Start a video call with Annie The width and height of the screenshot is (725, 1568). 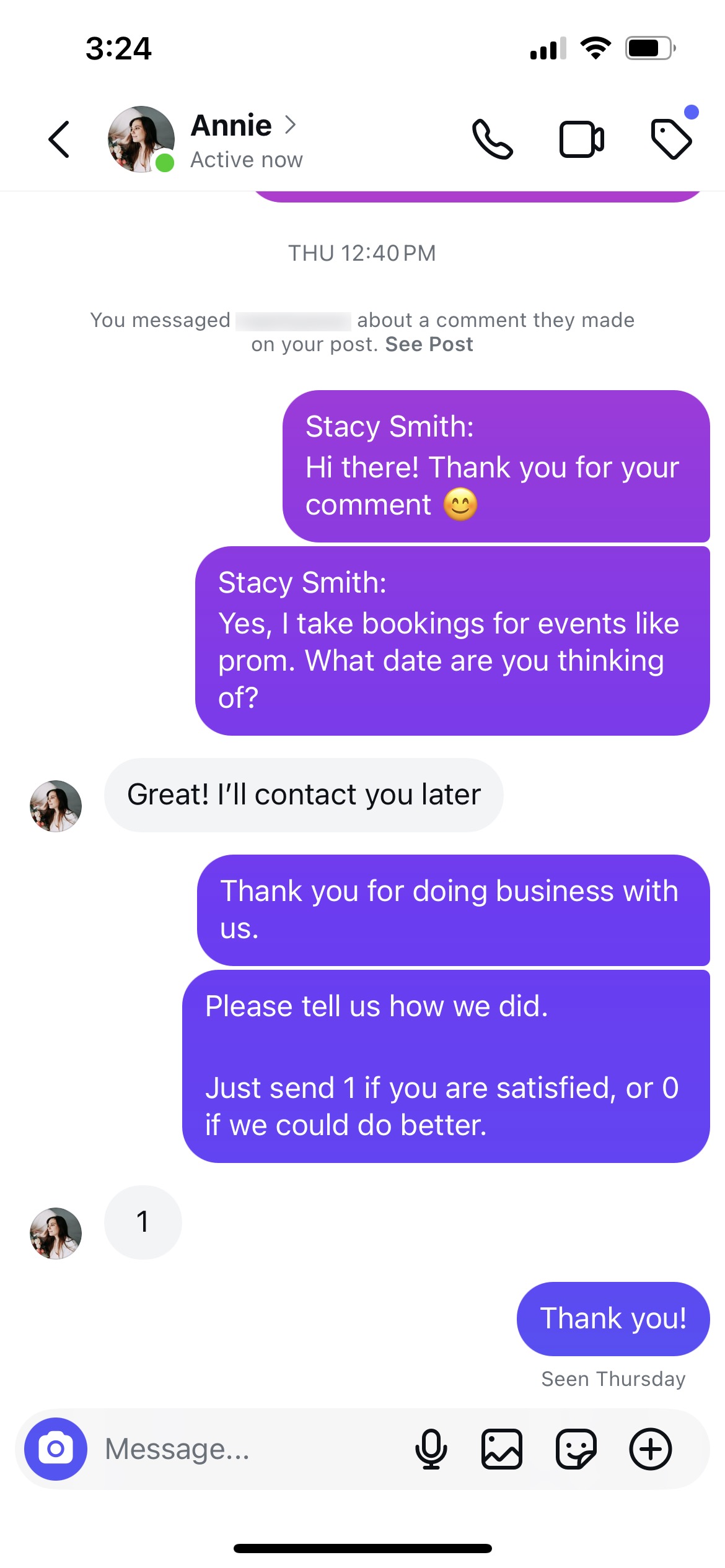point(581,139)
